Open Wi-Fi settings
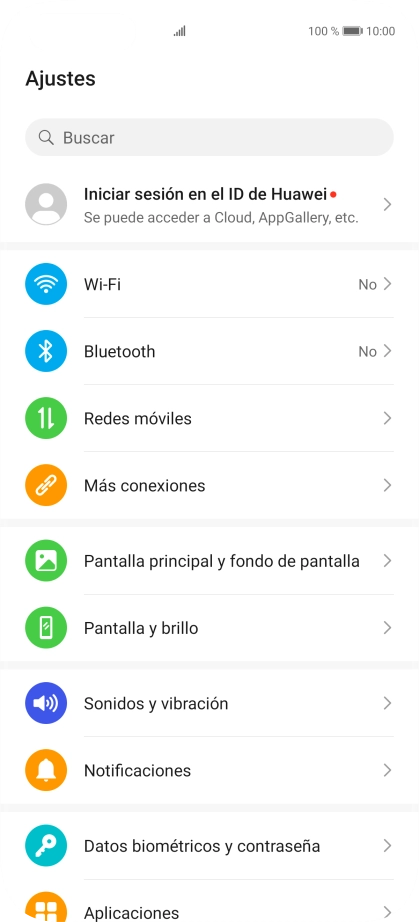Viewport: 419px width, 922px height. tap(209, 285)
